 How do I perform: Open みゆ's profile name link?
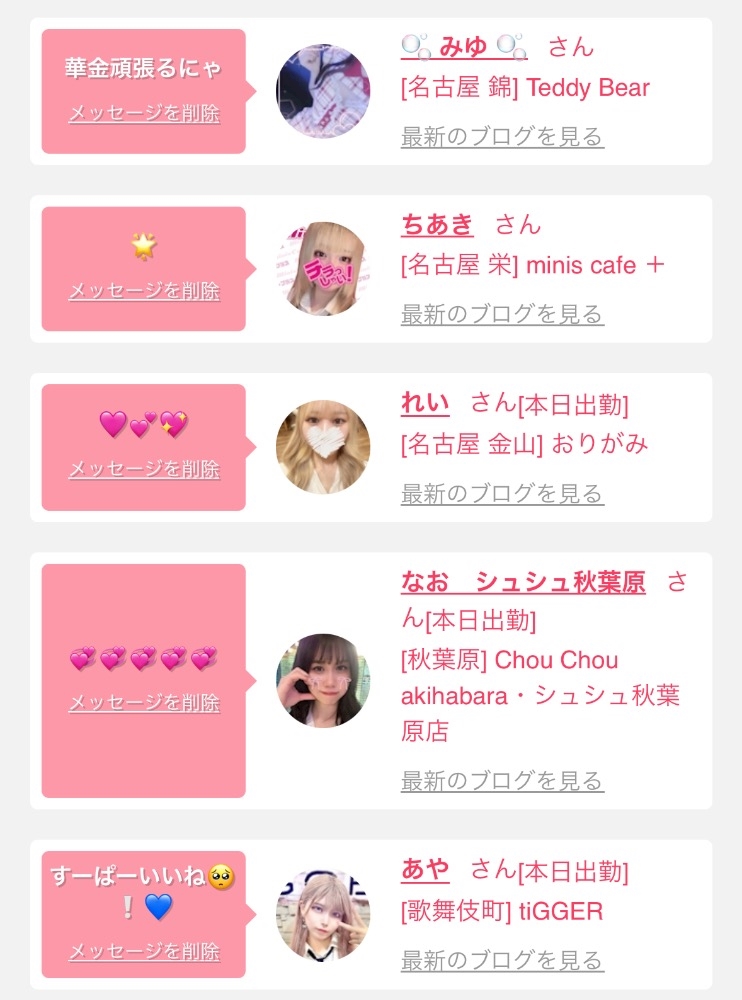pyautogui.click(x=464, y=47)
